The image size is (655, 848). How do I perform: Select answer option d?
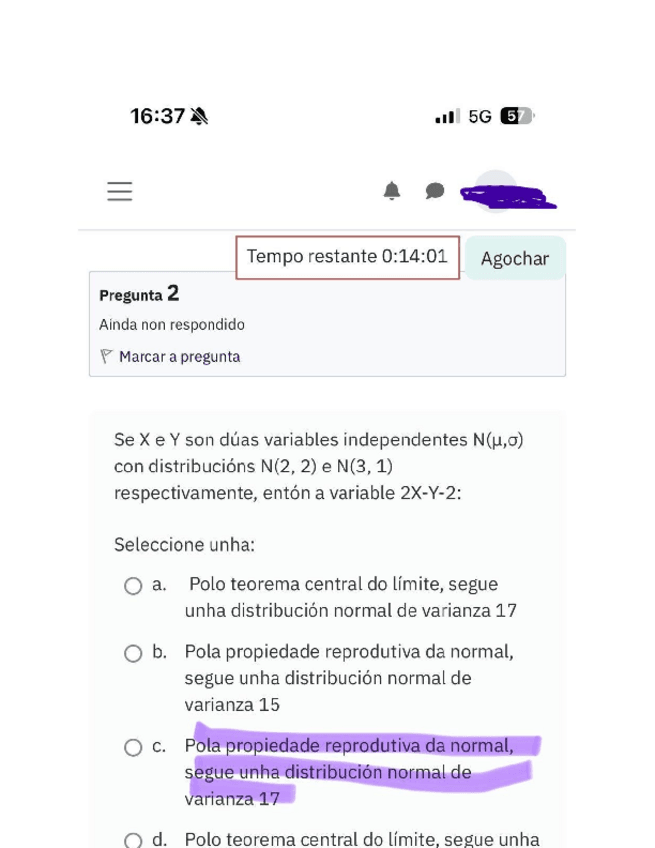(133, 840)
